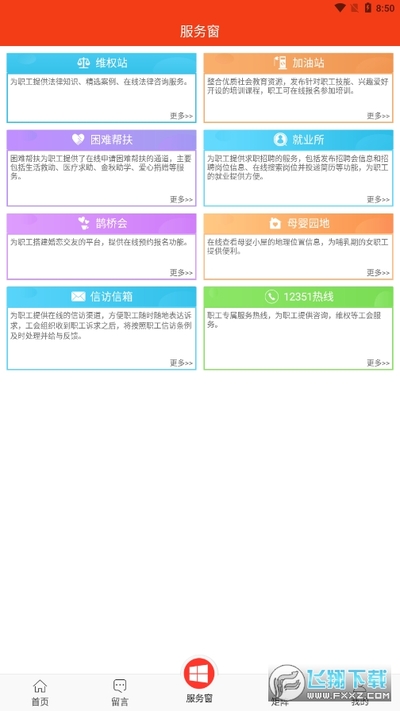
Task: Switch to the 留言 tab
Action: tap(120, 692)
